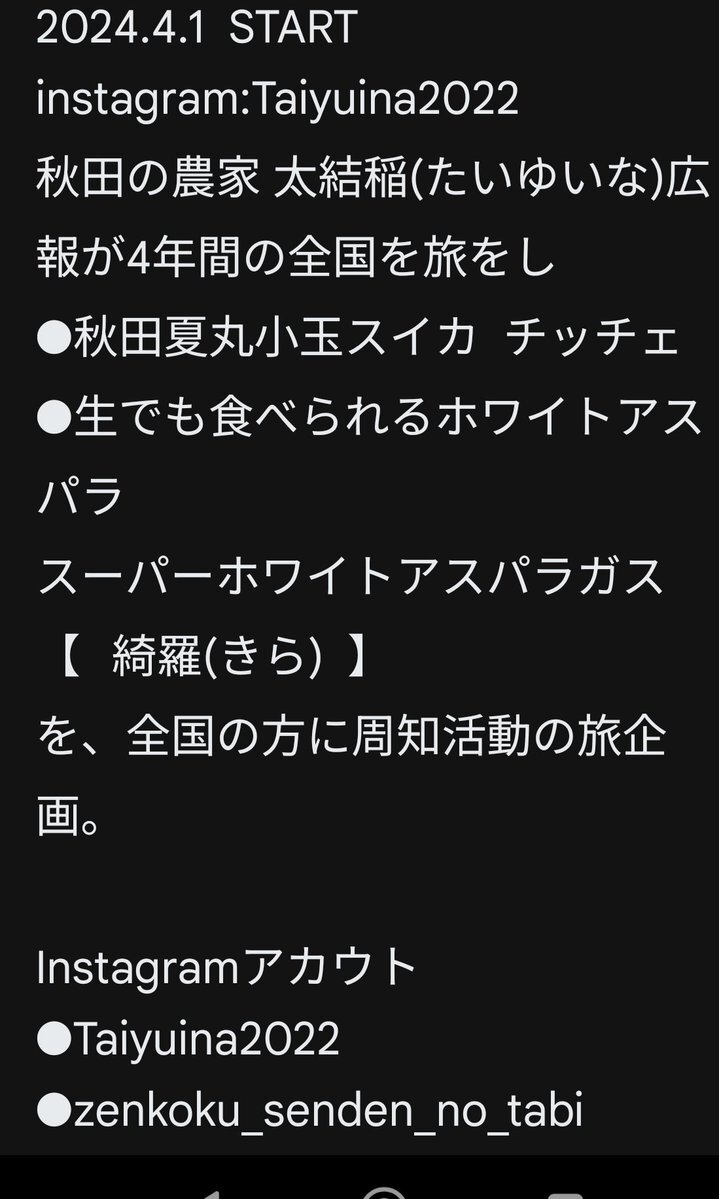The height and width of the screenshot is (1199, 719).
Task: Tap the system back button
Action: [x=207, y=1193]
